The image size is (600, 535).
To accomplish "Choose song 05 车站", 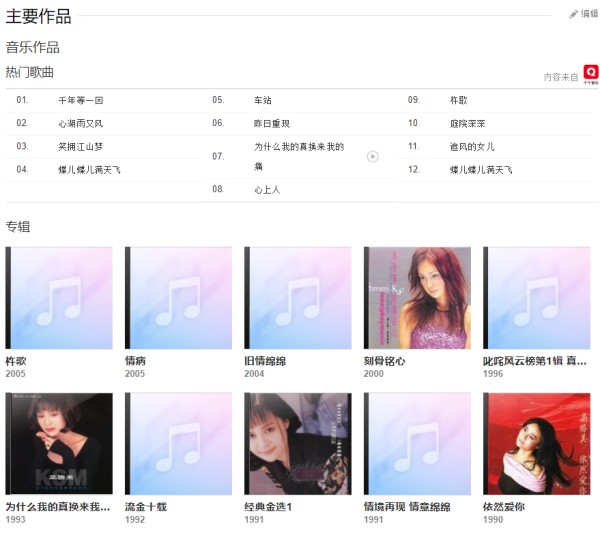I will tap(263, 100).
